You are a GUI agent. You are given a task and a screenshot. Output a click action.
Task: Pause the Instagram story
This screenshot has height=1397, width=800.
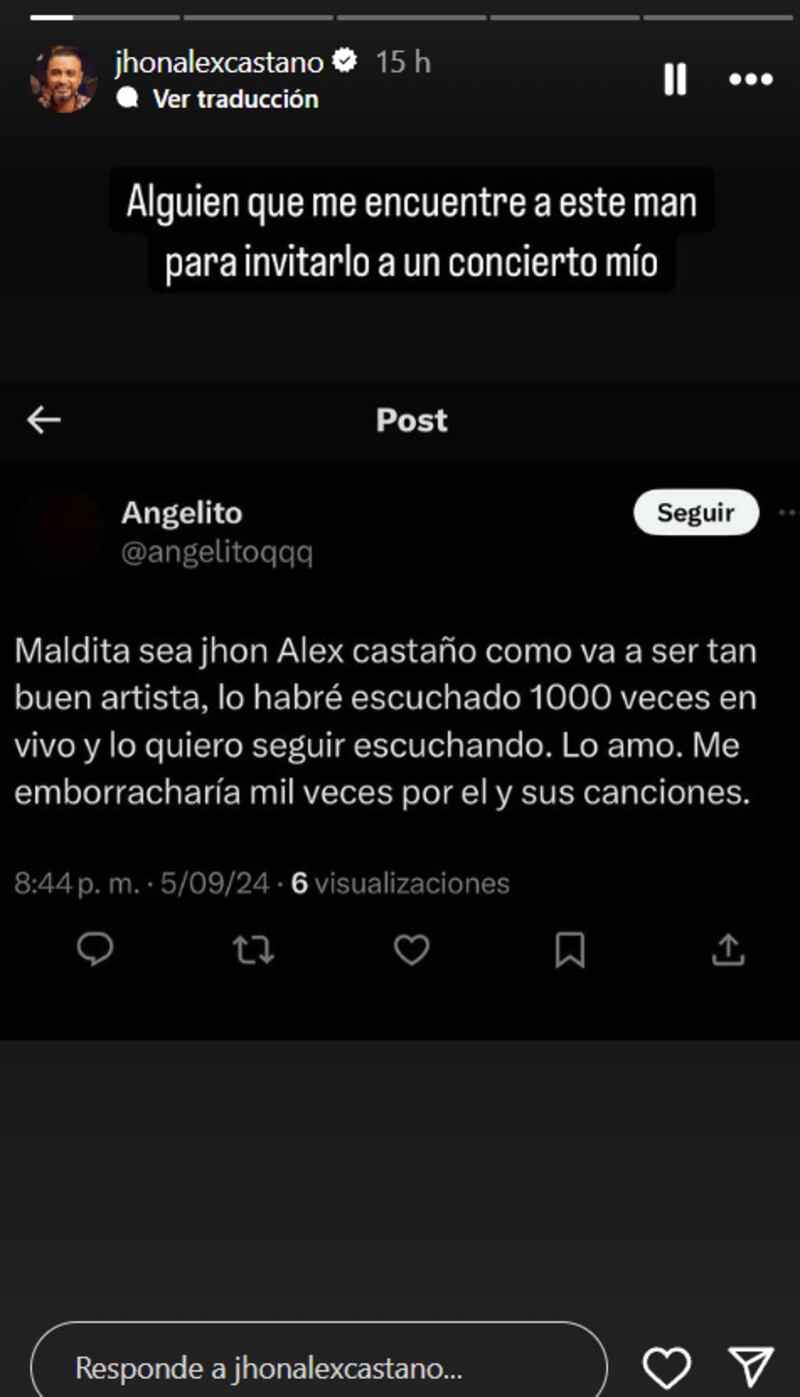[675, 78]
